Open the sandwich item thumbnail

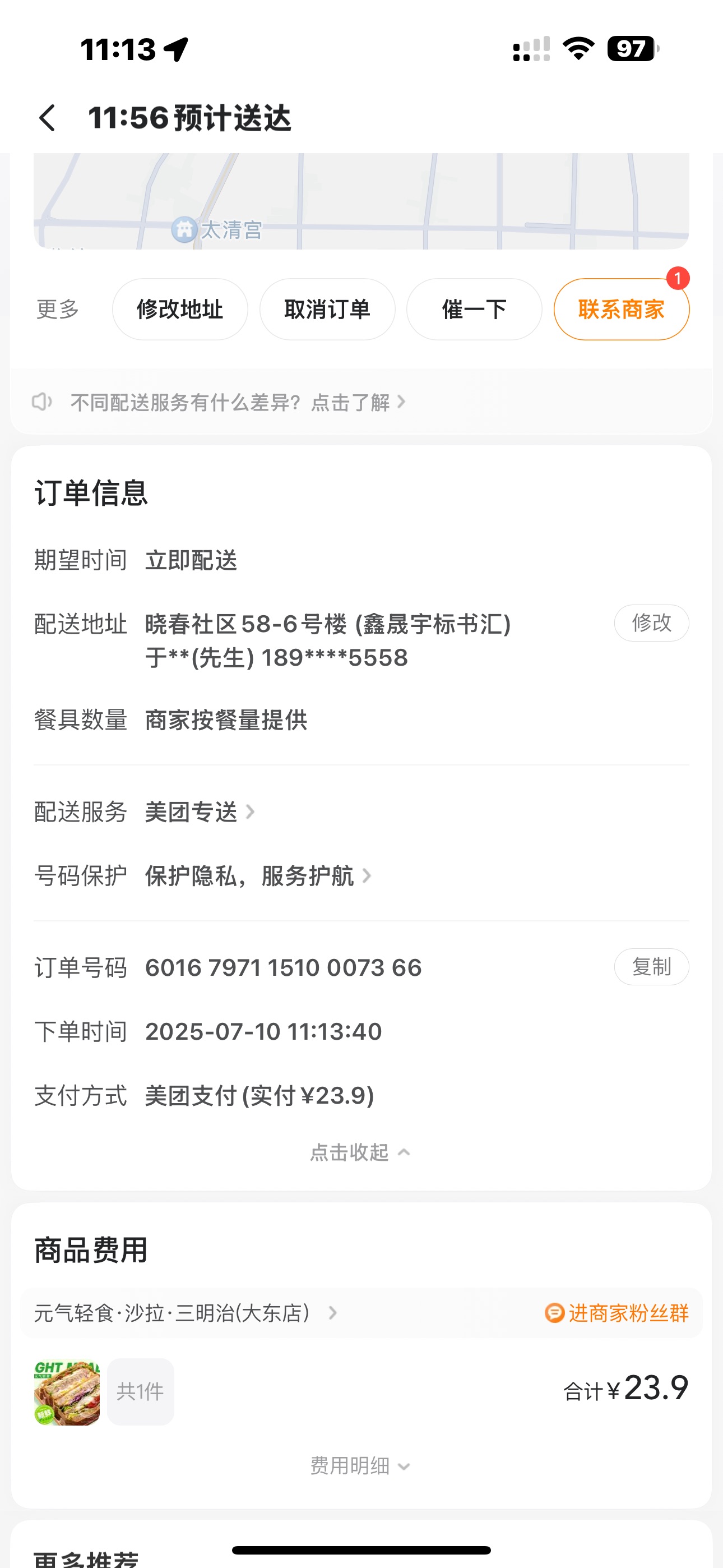click(67, 1391)
